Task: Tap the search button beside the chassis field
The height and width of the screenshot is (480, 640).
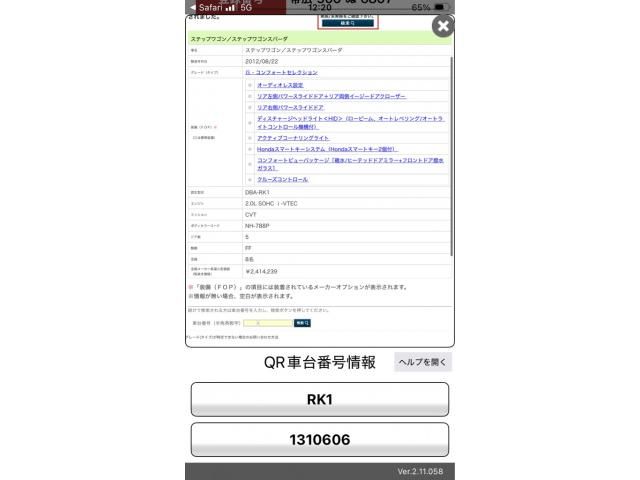Action: [x=303, y=324]
